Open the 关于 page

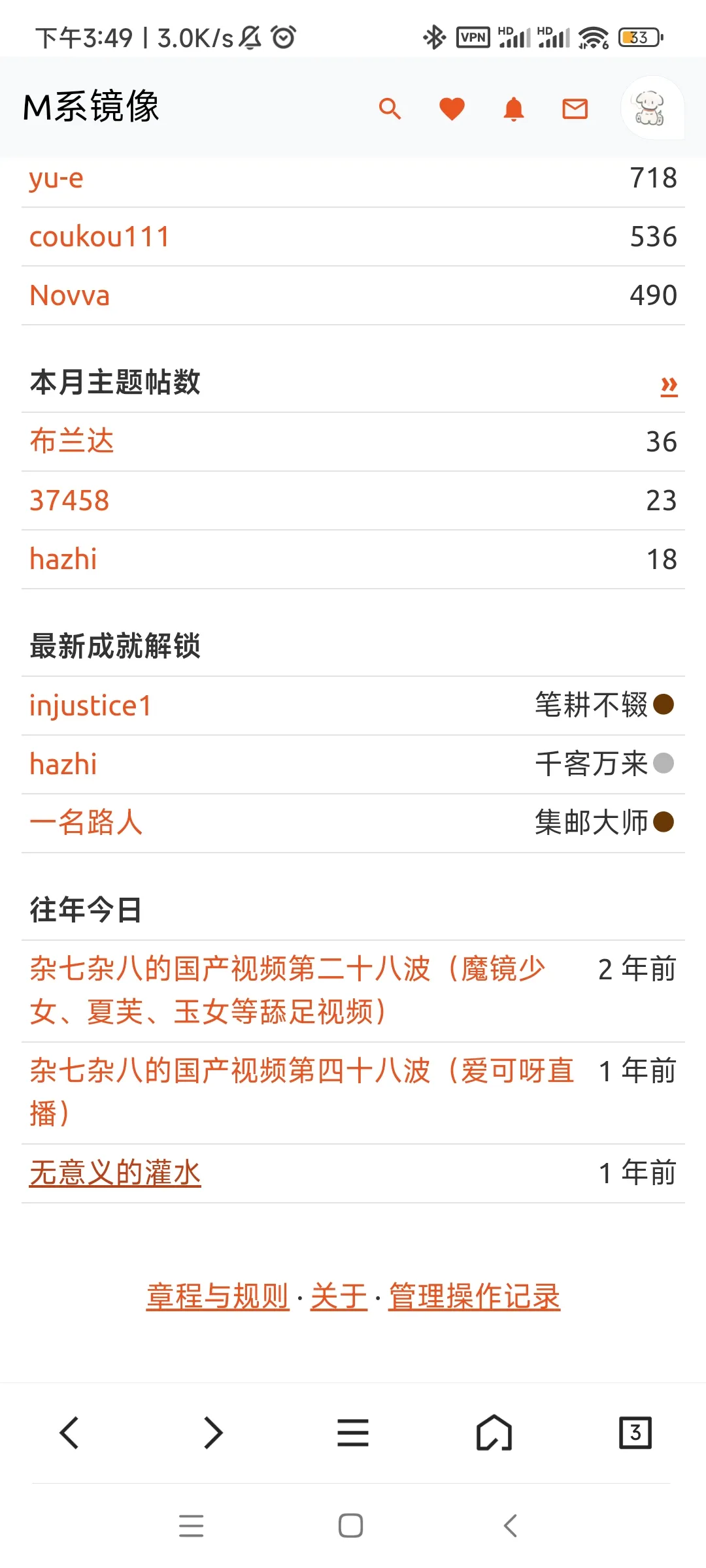(339, 1296)
